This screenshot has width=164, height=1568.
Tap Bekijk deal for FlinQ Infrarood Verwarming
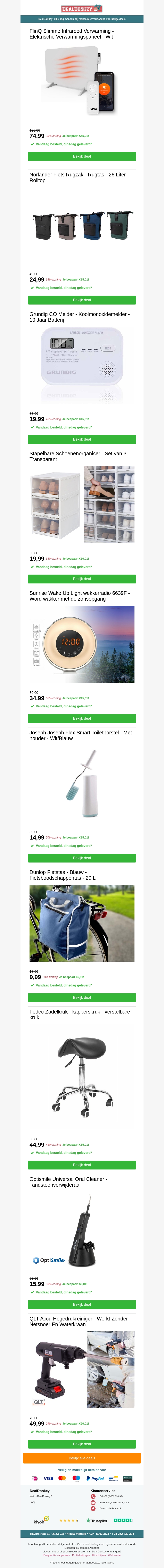[x=82, y=156]
